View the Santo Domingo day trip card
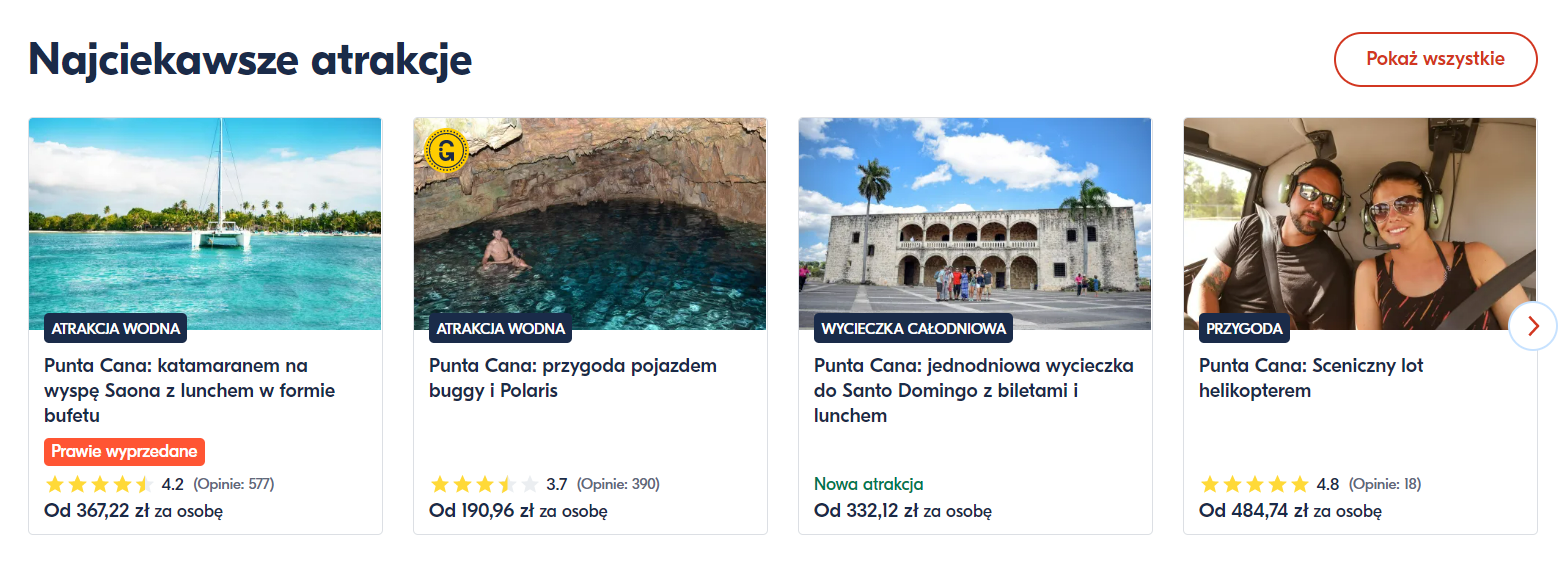 974,390
